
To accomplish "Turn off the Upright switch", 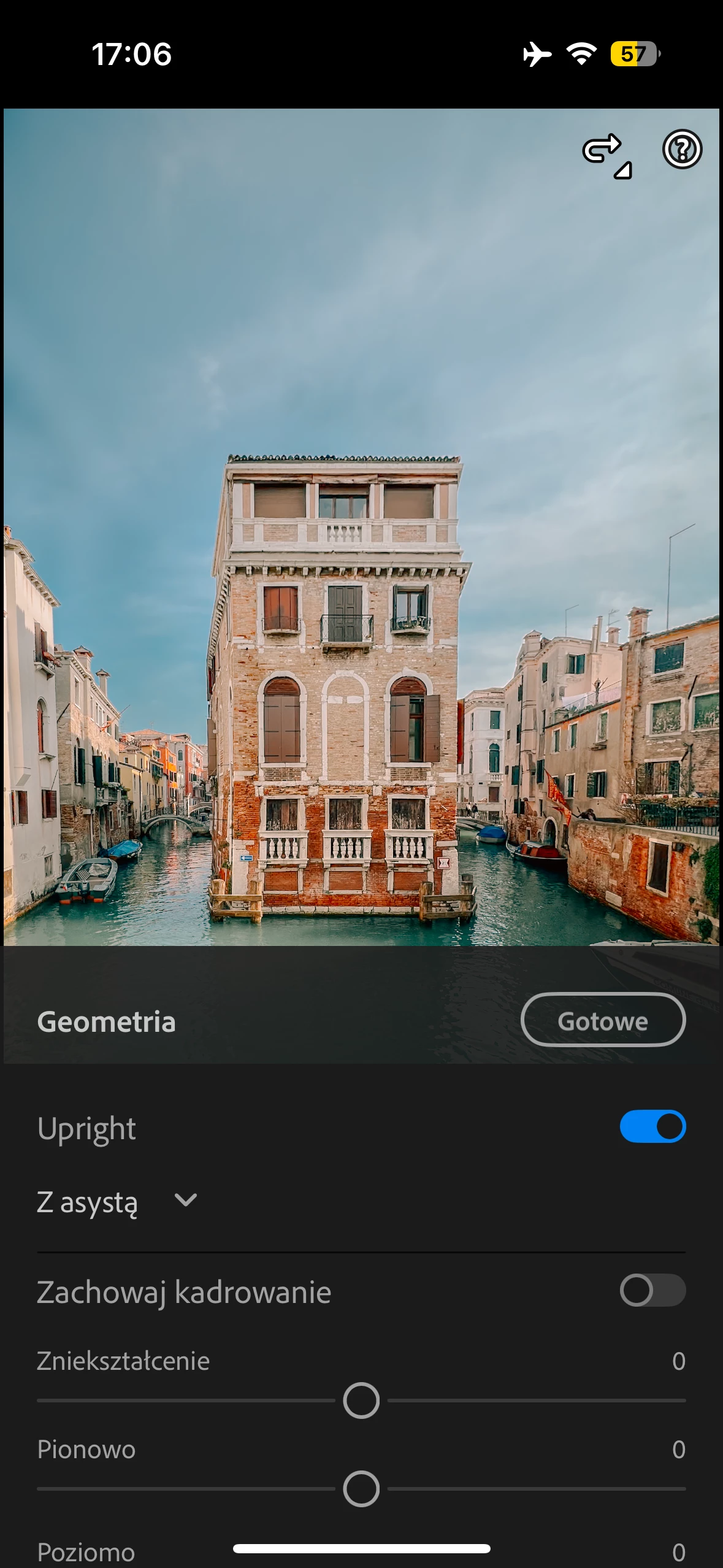I will [x=652, y=1127].
